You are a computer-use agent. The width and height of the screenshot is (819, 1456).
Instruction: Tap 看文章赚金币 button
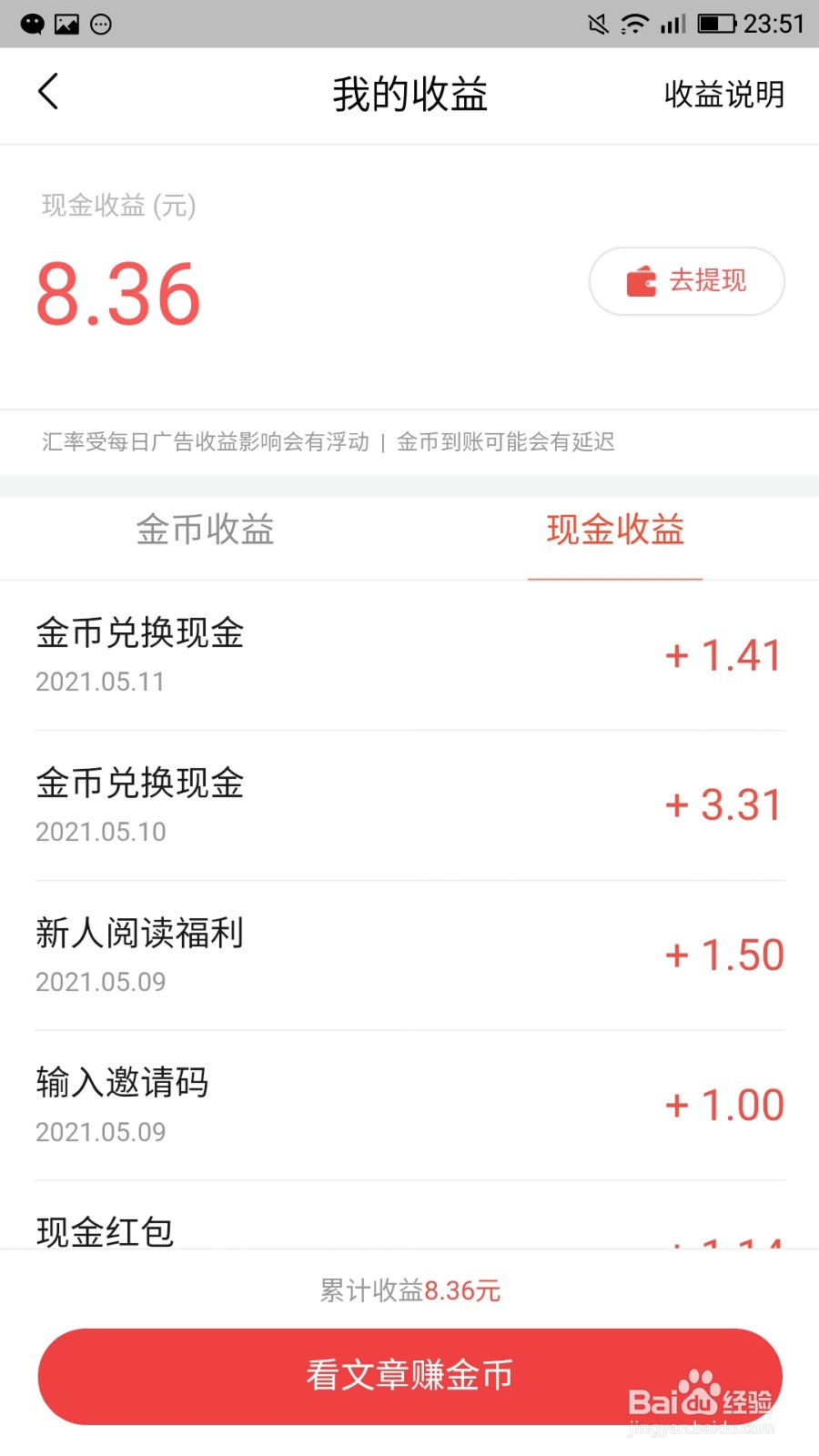coord(409,1376)
